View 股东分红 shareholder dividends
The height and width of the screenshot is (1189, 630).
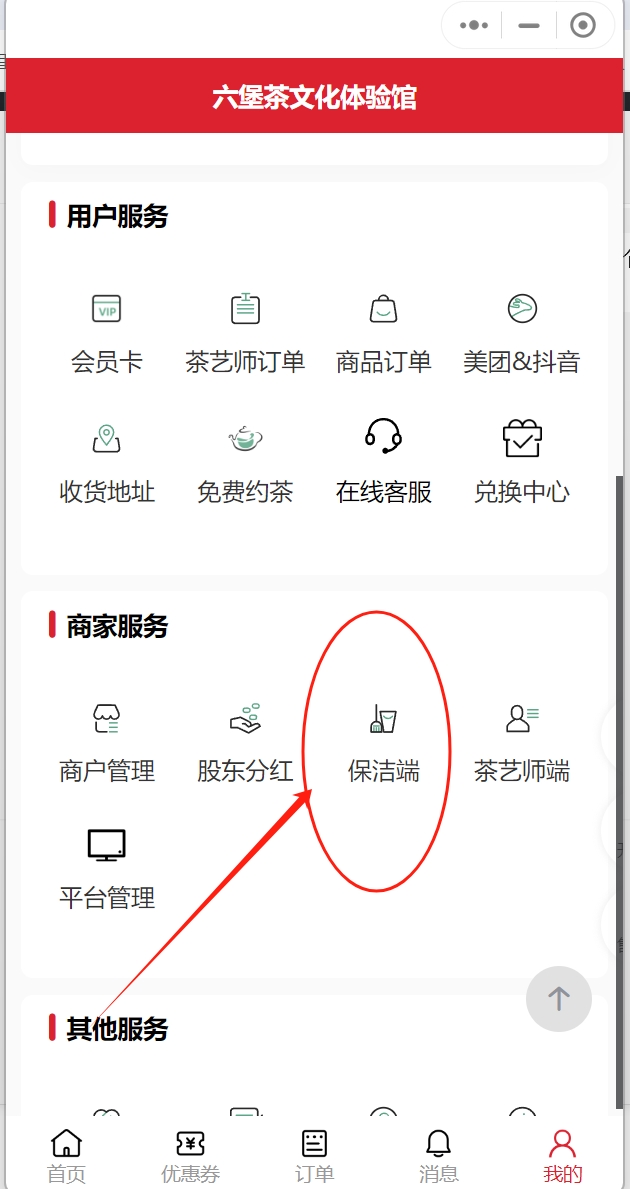pos(245,740)
